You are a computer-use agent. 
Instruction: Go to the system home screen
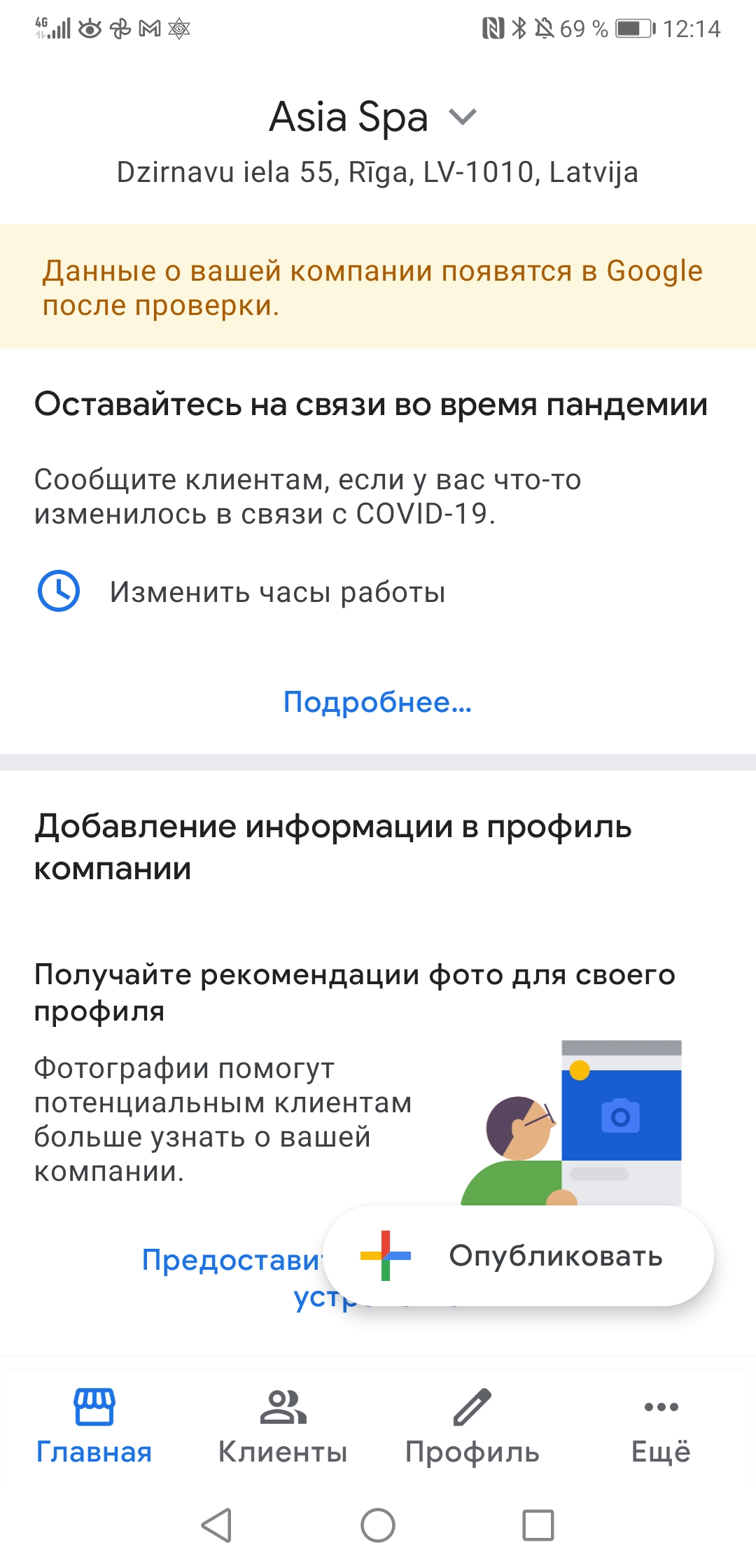(x=378, y=1525)
